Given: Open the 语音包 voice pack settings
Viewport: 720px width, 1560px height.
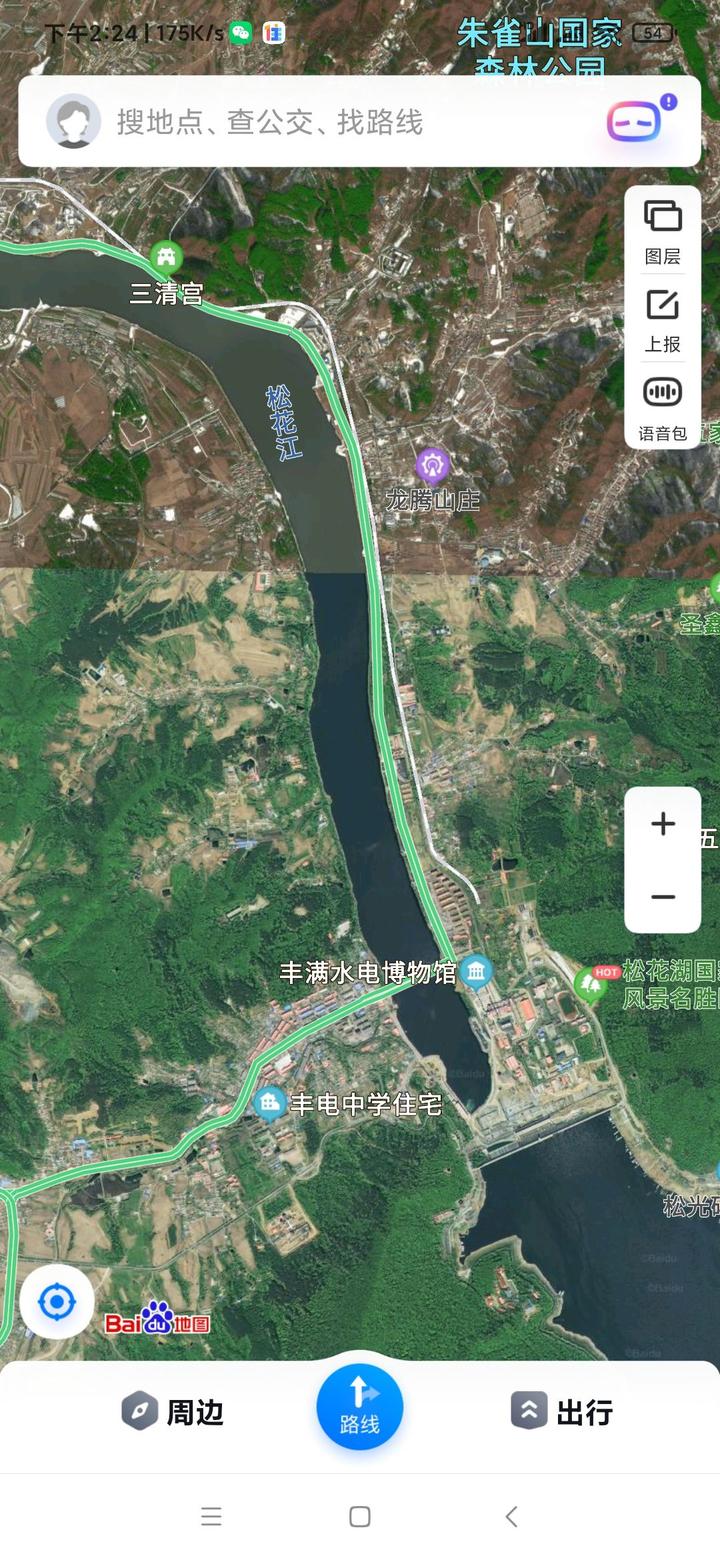Looking at the screenshot, I should (662, 405).
